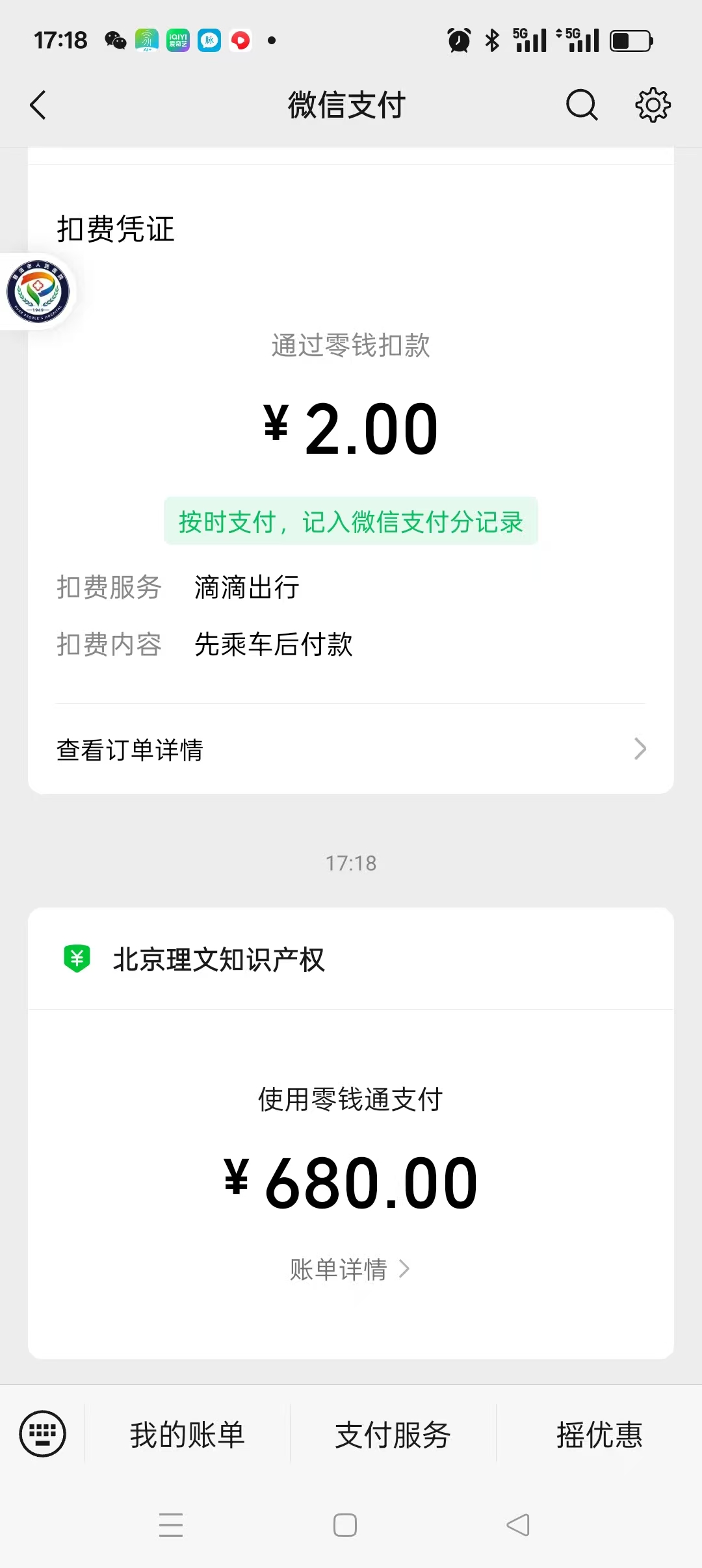702x1568 pixels.
Task: Open the system recent apps button
Action: [x=171, y=1524]
